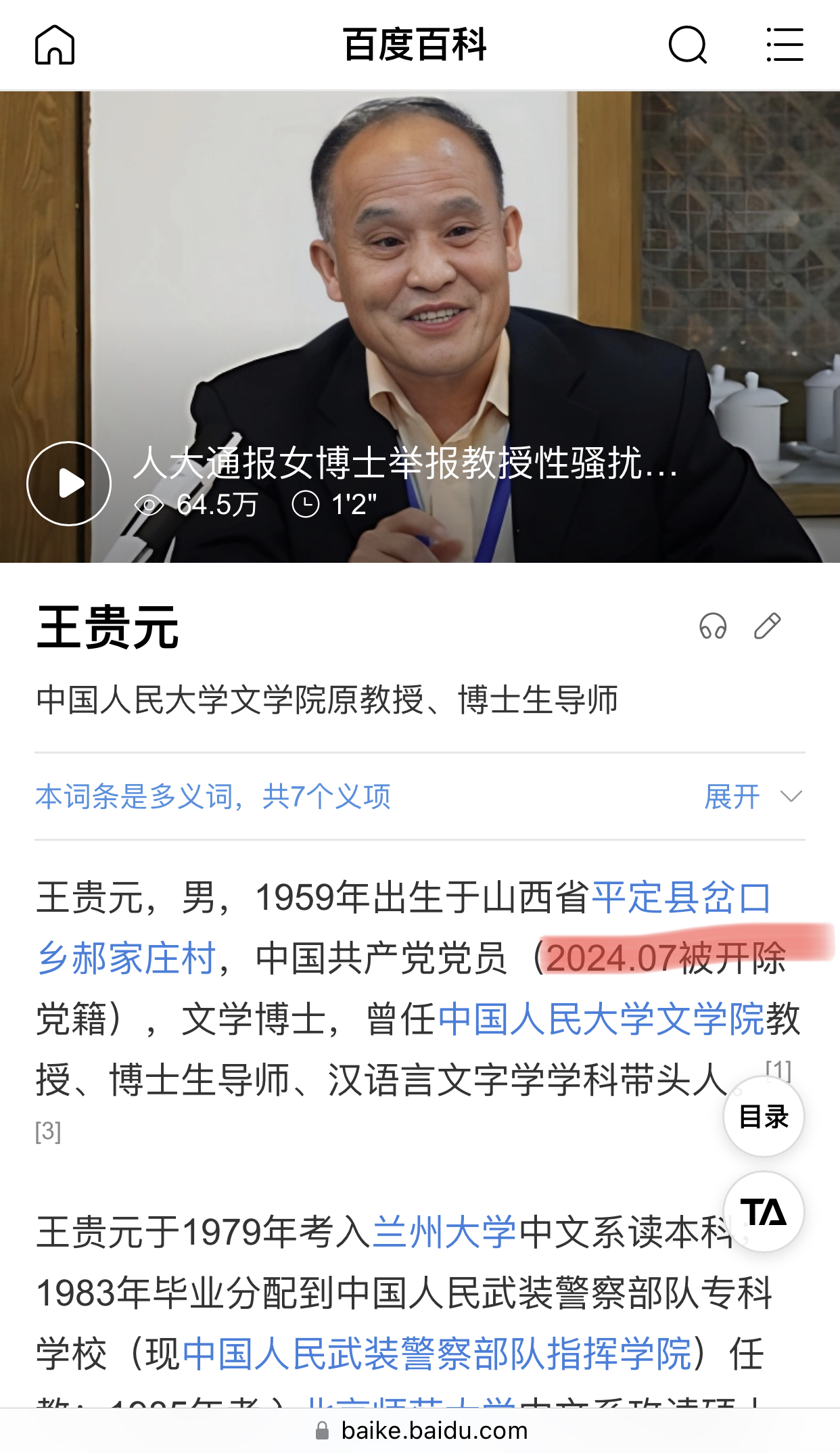Follow the 兰州大学 link
The width and height of the screenshot is (840, 1453).
(444, 1232)
